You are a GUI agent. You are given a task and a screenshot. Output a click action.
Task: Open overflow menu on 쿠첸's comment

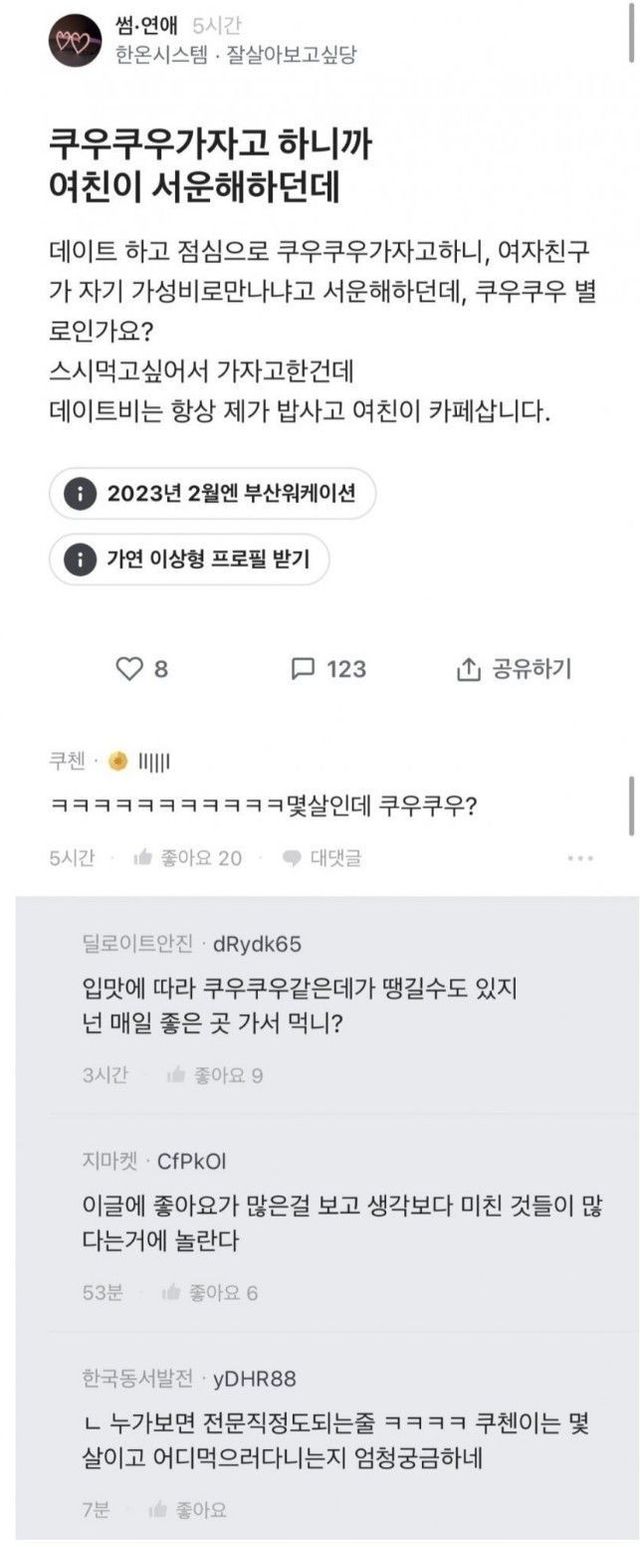click(x=580, y=858)
